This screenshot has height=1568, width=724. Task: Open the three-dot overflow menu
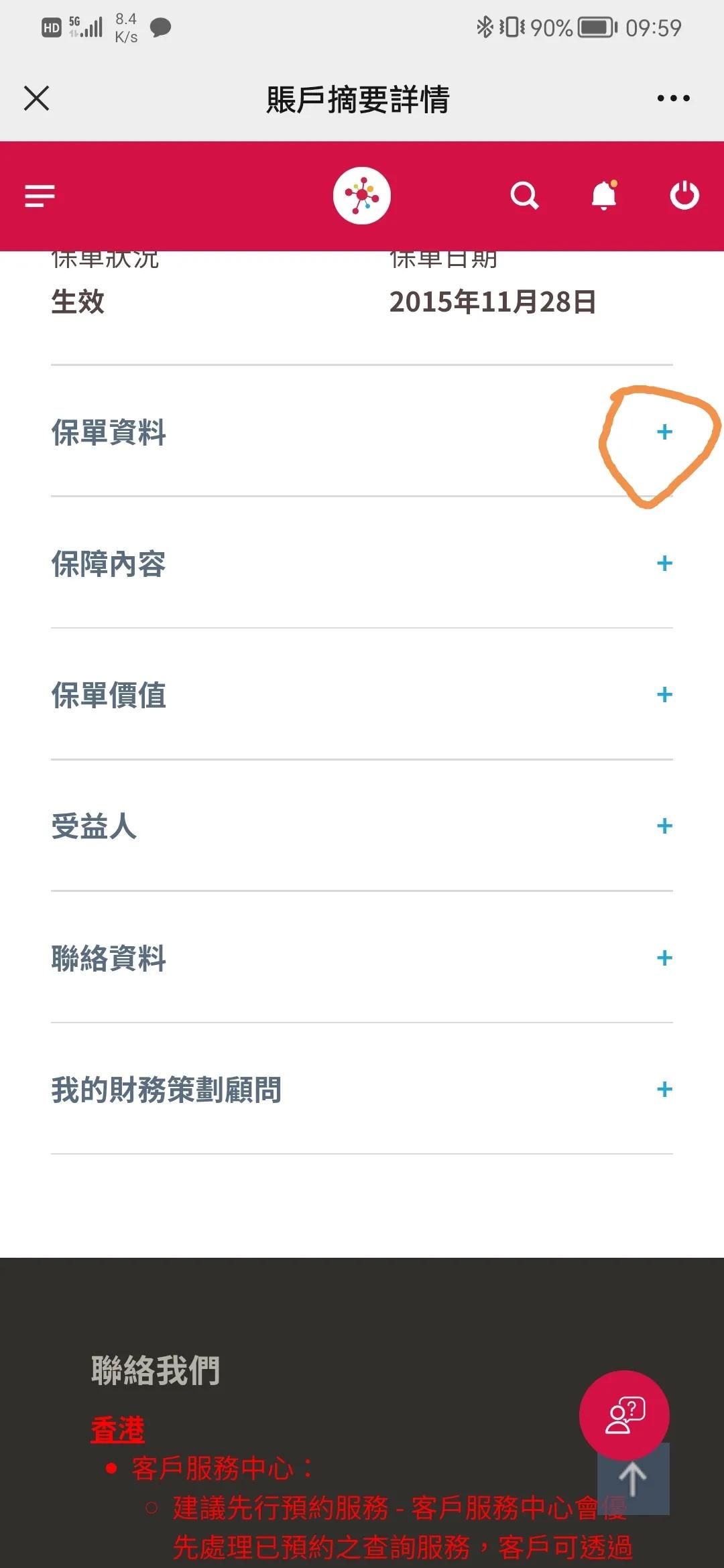pos(673,98)
